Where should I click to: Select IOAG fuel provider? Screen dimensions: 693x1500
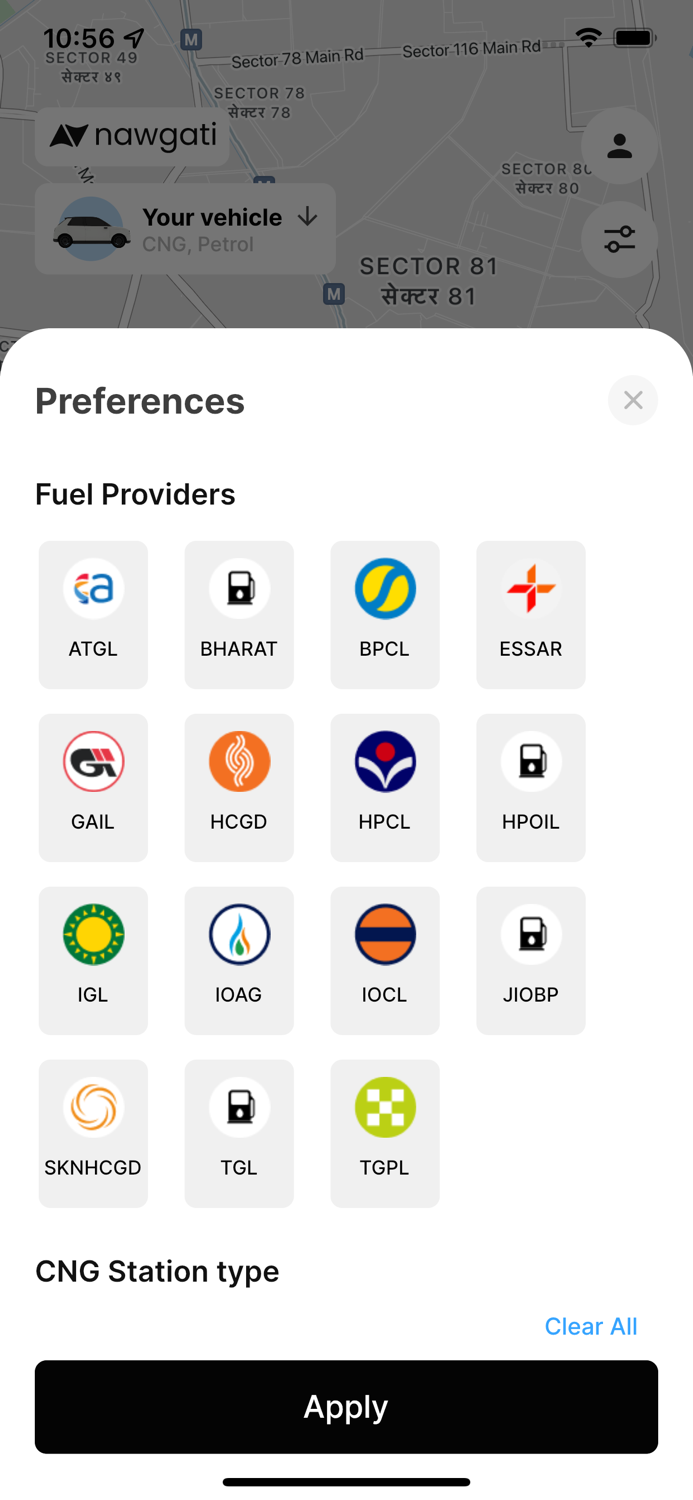(x=239, y=960)
